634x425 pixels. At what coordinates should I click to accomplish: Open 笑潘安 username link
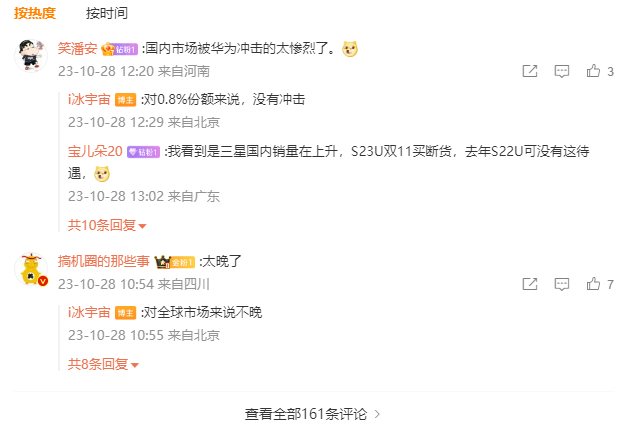pos(77,47)
